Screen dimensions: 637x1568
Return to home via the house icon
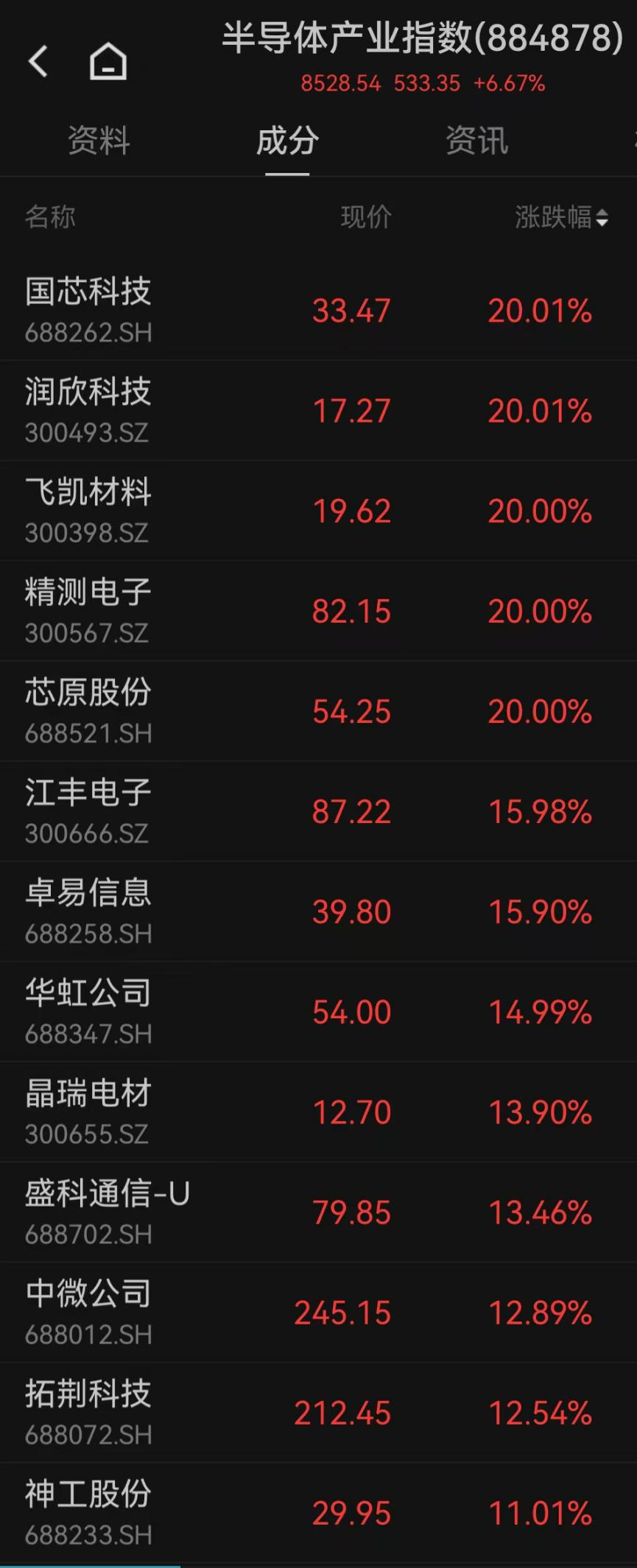click(108, 61)
